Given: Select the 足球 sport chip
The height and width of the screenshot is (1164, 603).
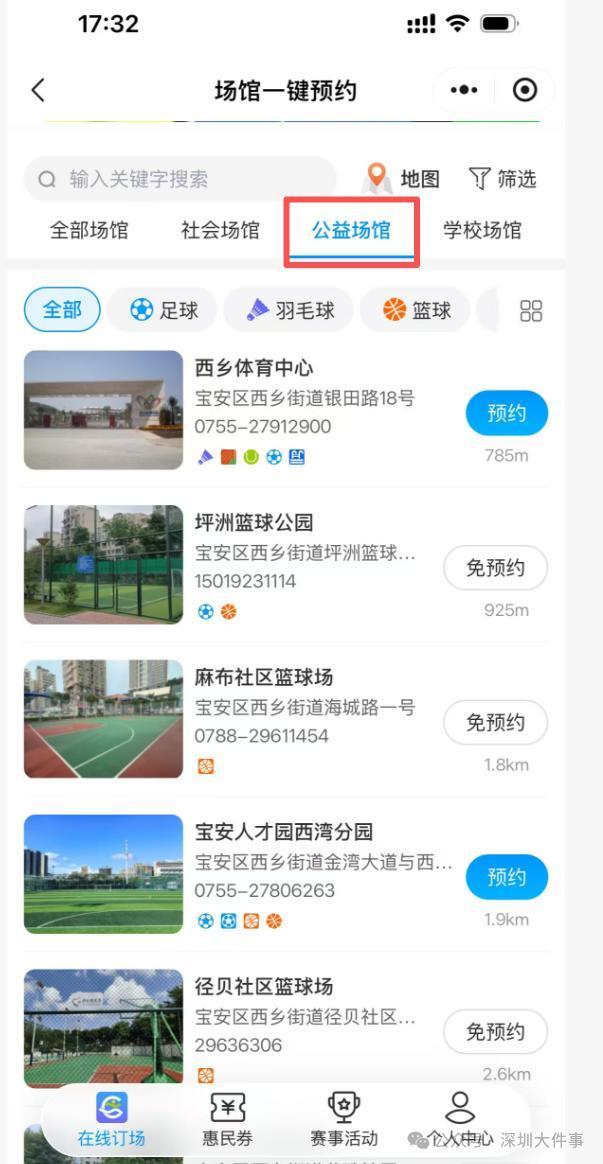Looking at the screenshot, I should coord(163,310).
